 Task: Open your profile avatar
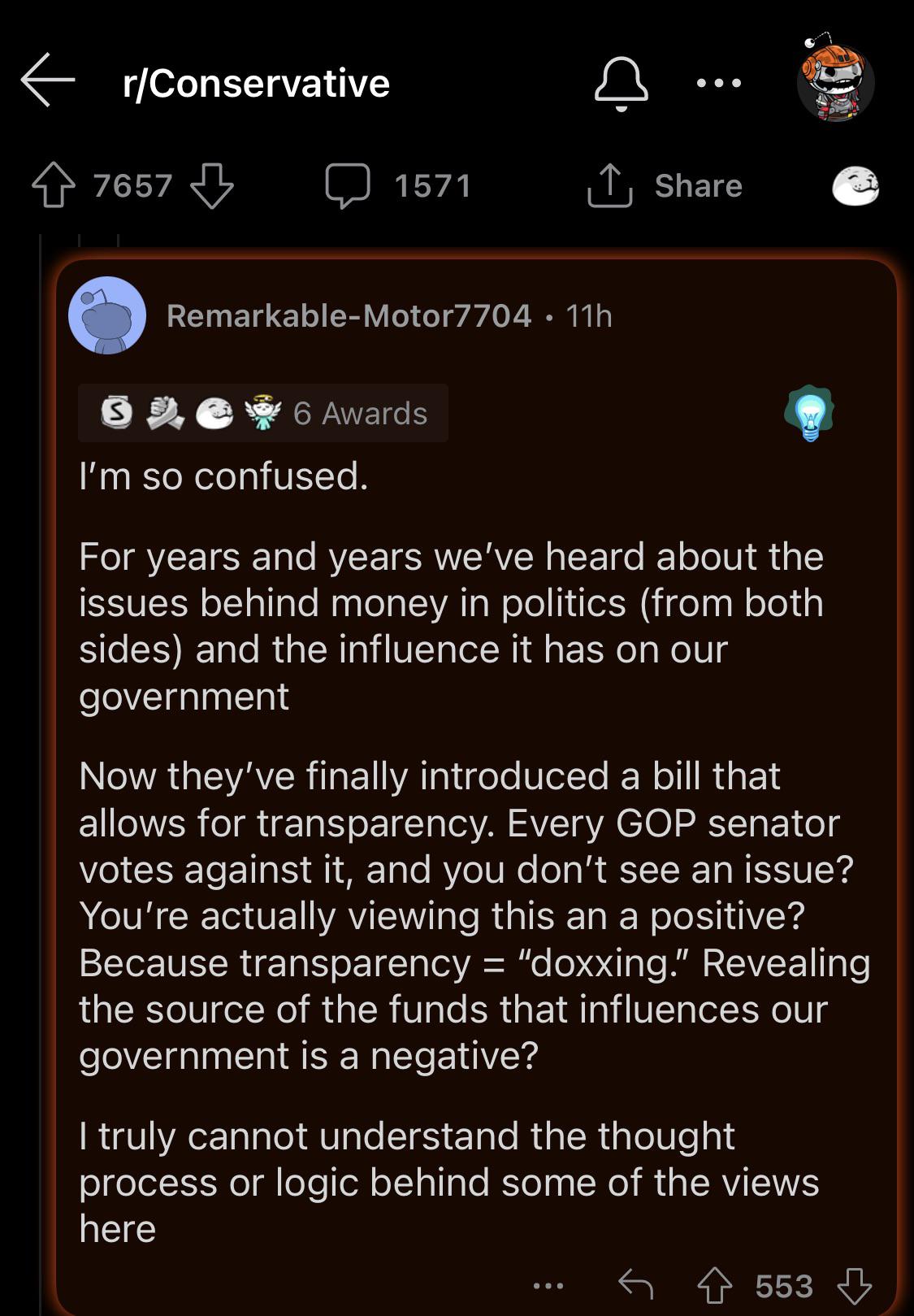click(835, 80)
